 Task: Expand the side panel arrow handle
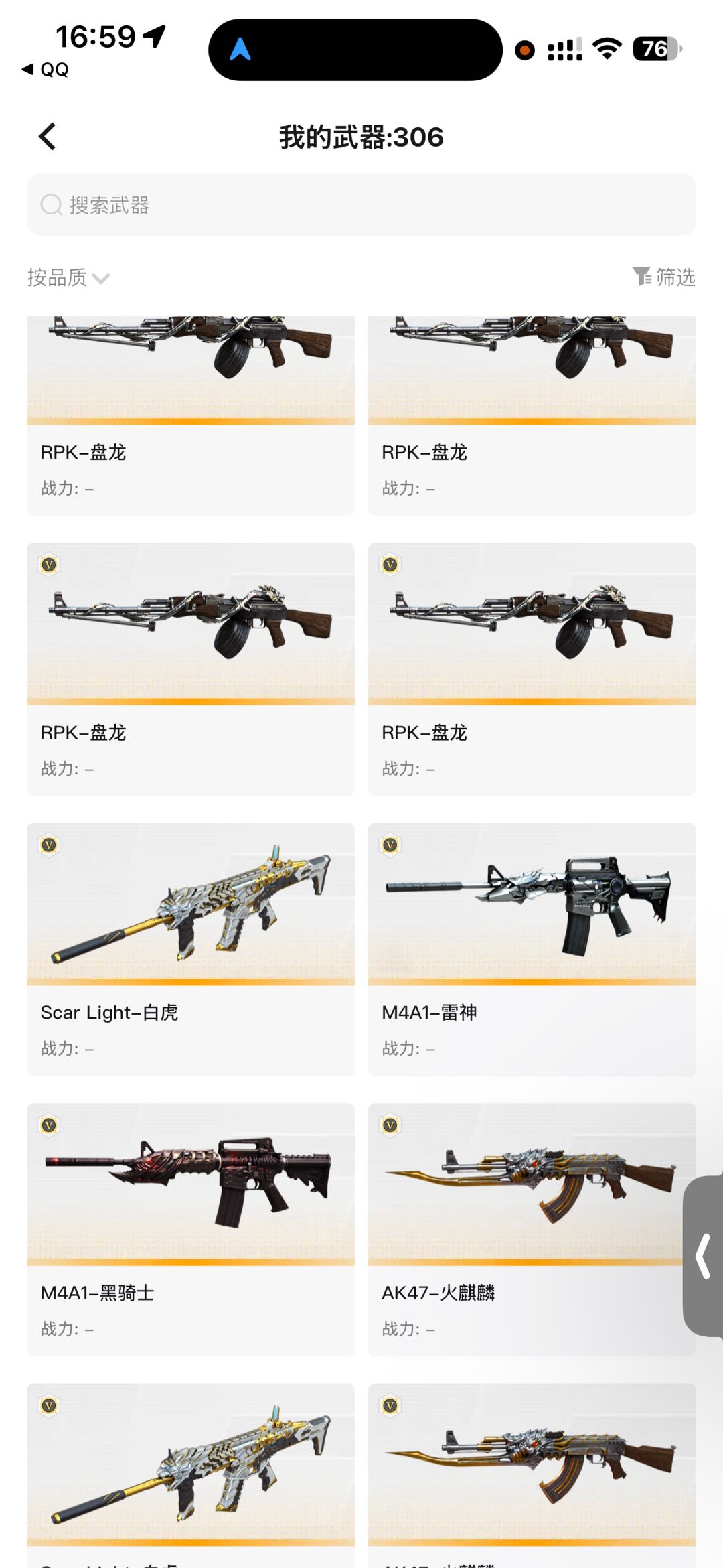(703, 1257)
